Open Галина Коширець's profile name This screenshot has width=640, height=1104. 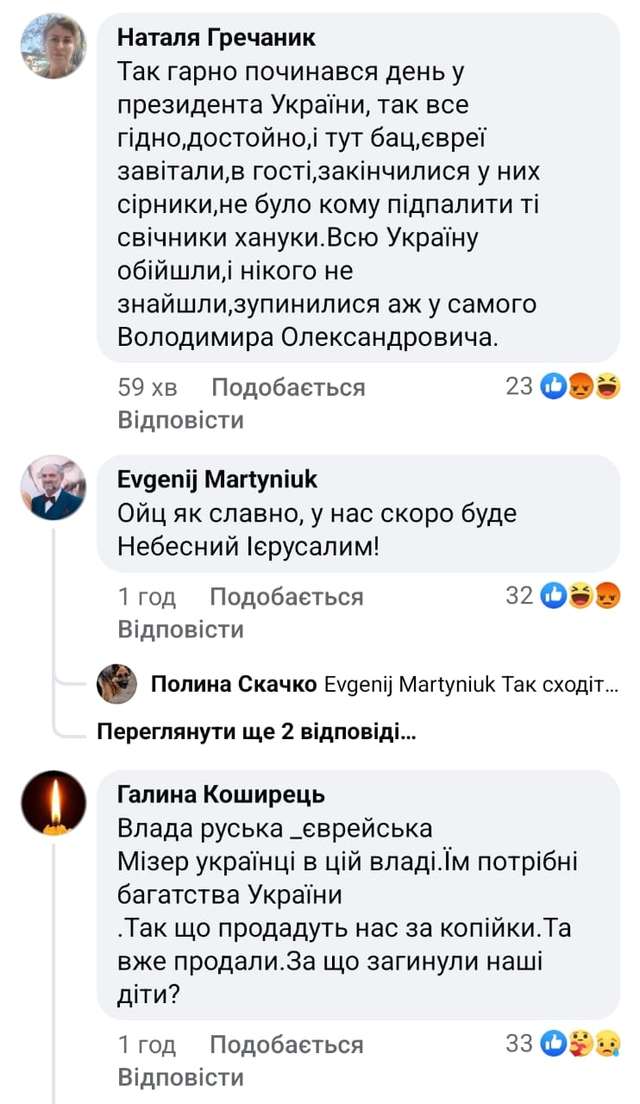[x=221, y=794]
